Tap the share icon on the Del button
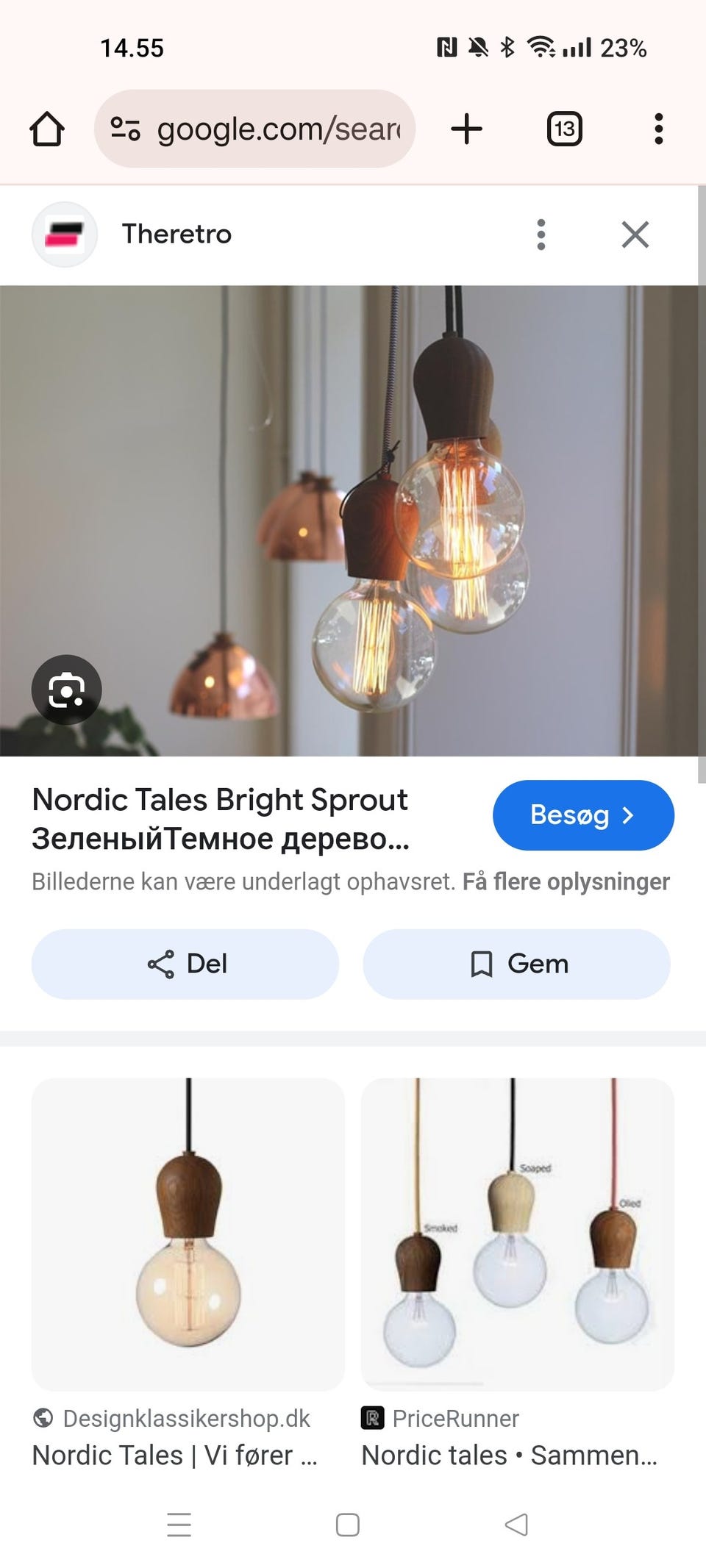 162,964
